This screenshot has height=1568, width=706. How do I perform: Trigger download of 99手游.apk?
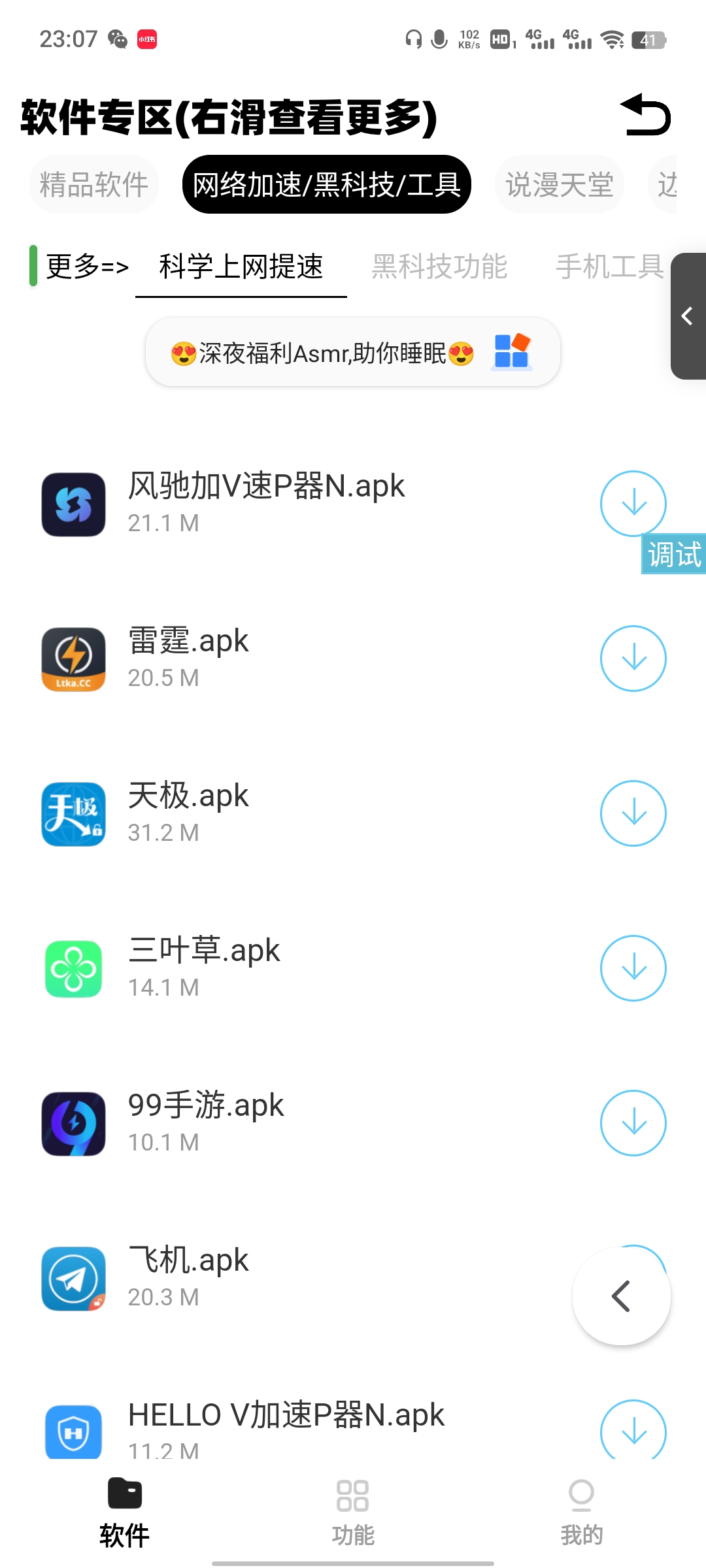click(633, 1122)
